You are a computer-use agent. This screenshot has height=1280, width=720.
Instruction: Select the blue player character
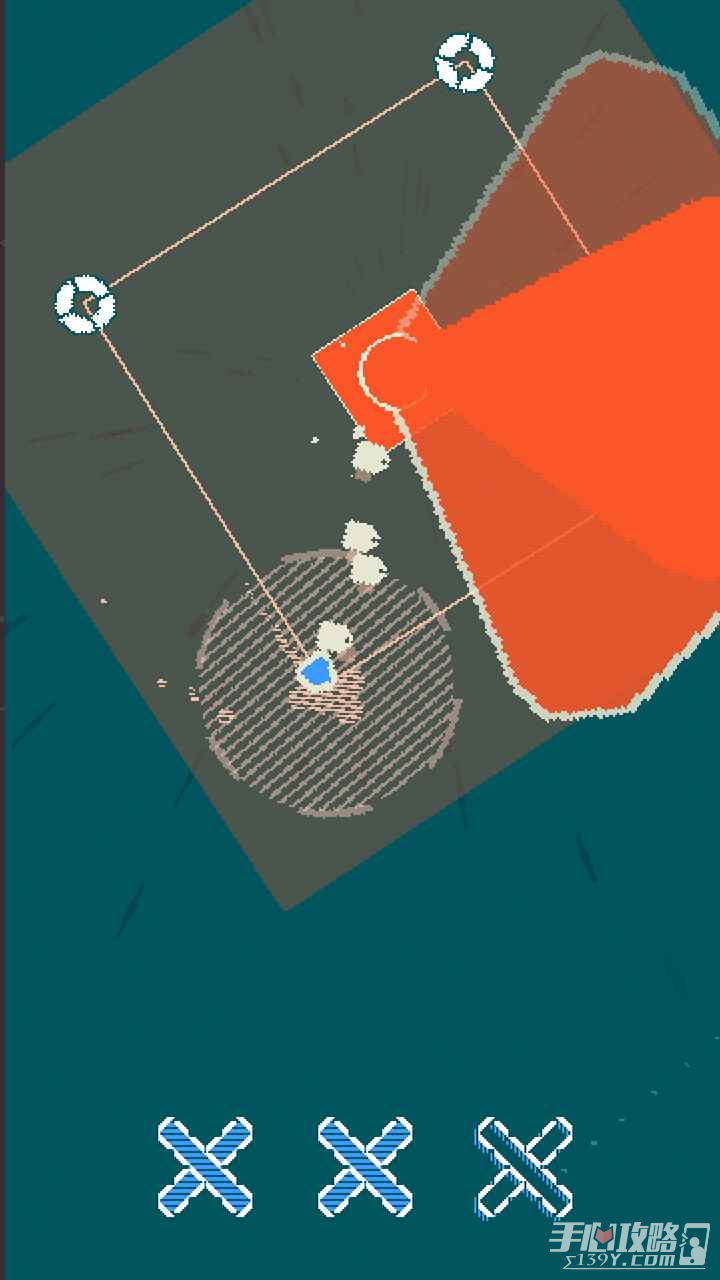[x=318, y=672]
